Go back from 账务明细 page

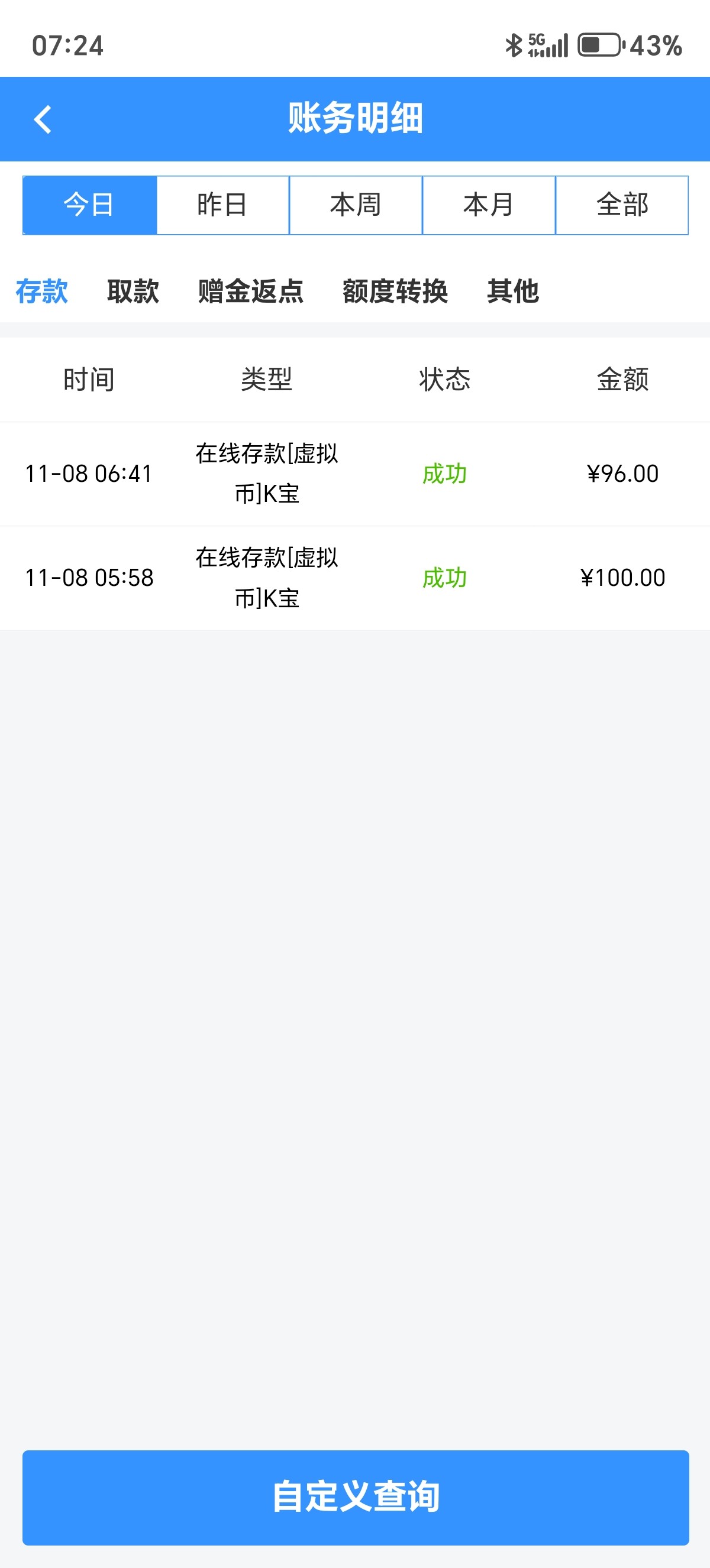[43, 119]
